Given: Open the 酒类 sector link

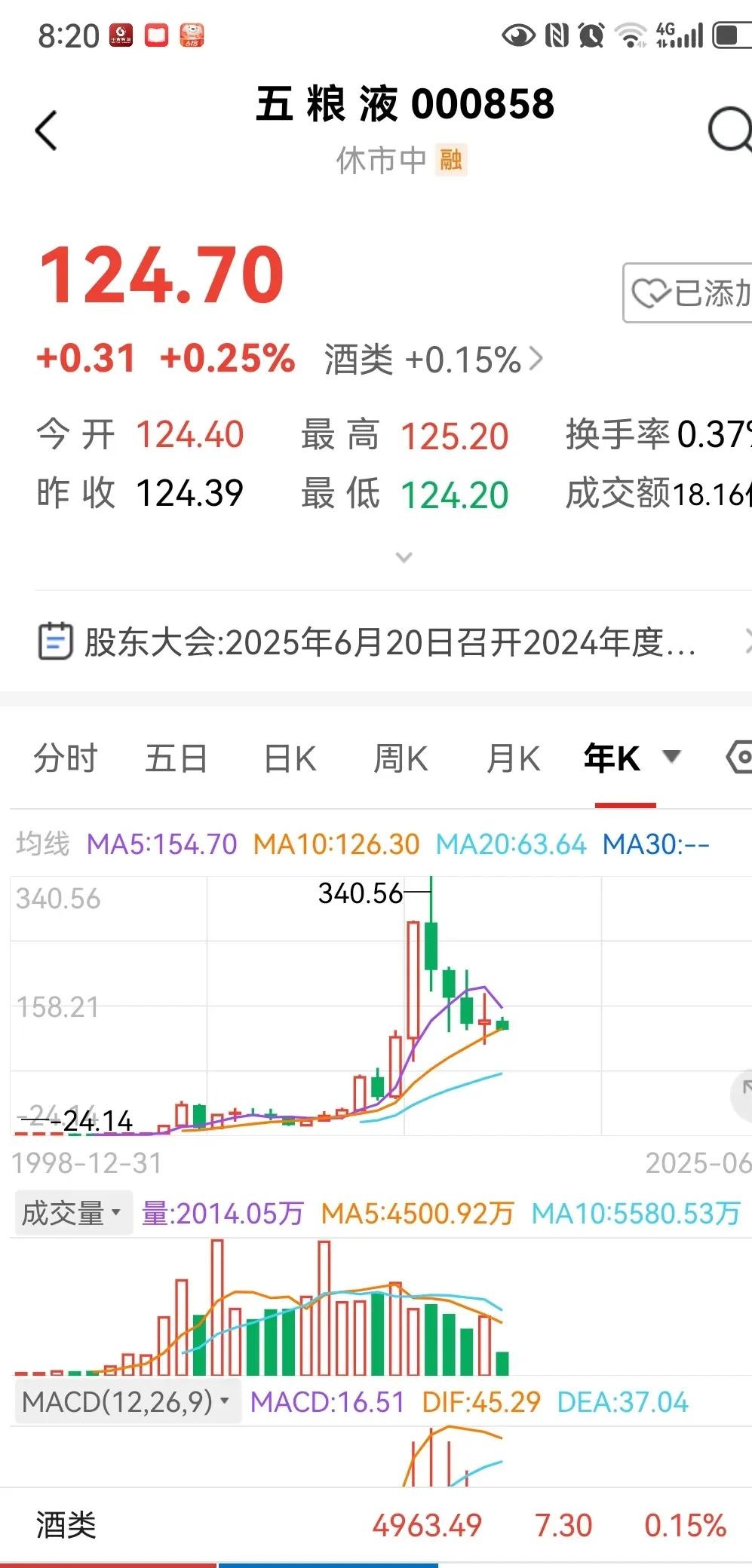Looking at the screenshot, I should pos(432,360).
